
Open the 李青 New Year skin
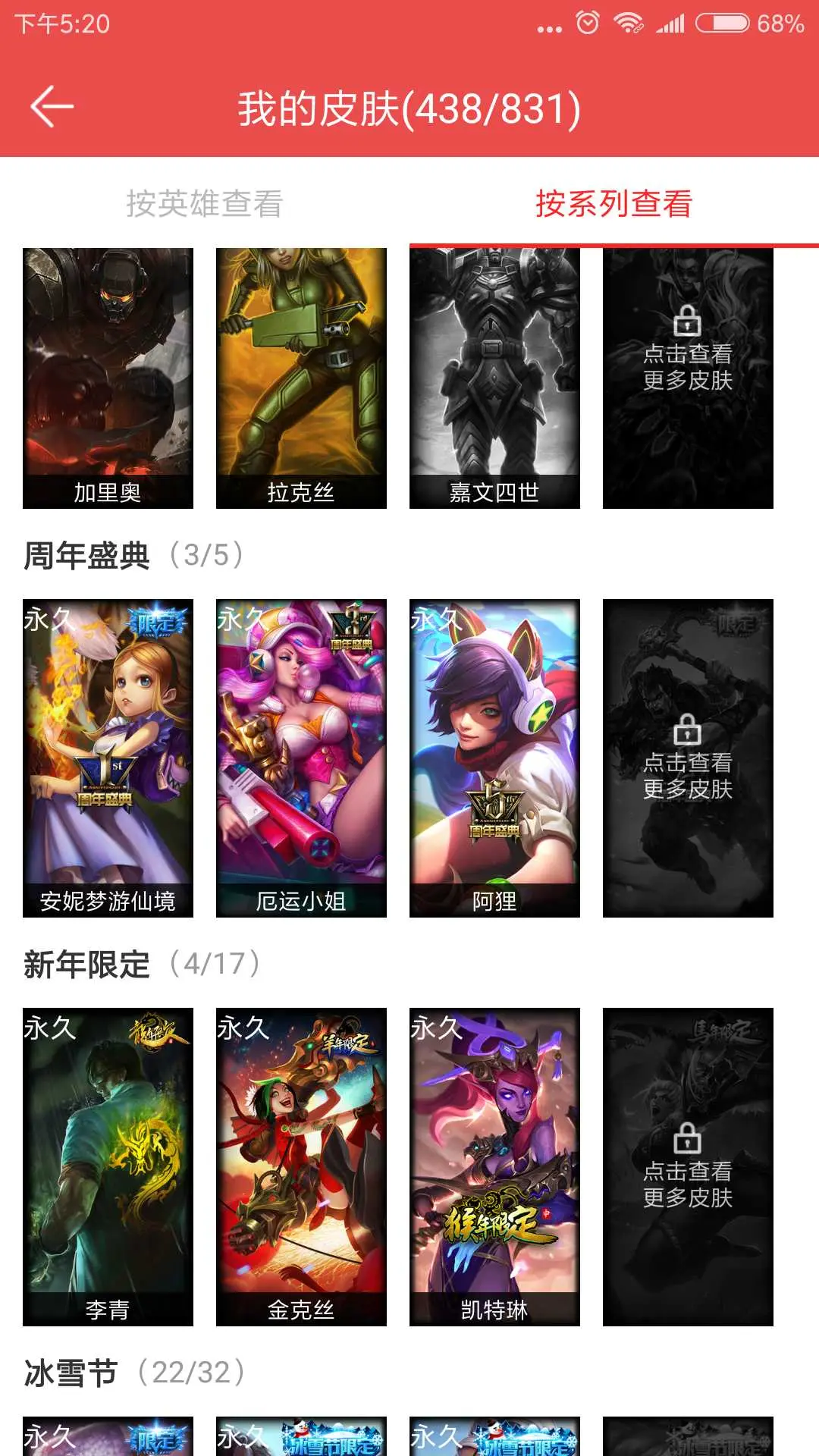(x=108, y=1166)
